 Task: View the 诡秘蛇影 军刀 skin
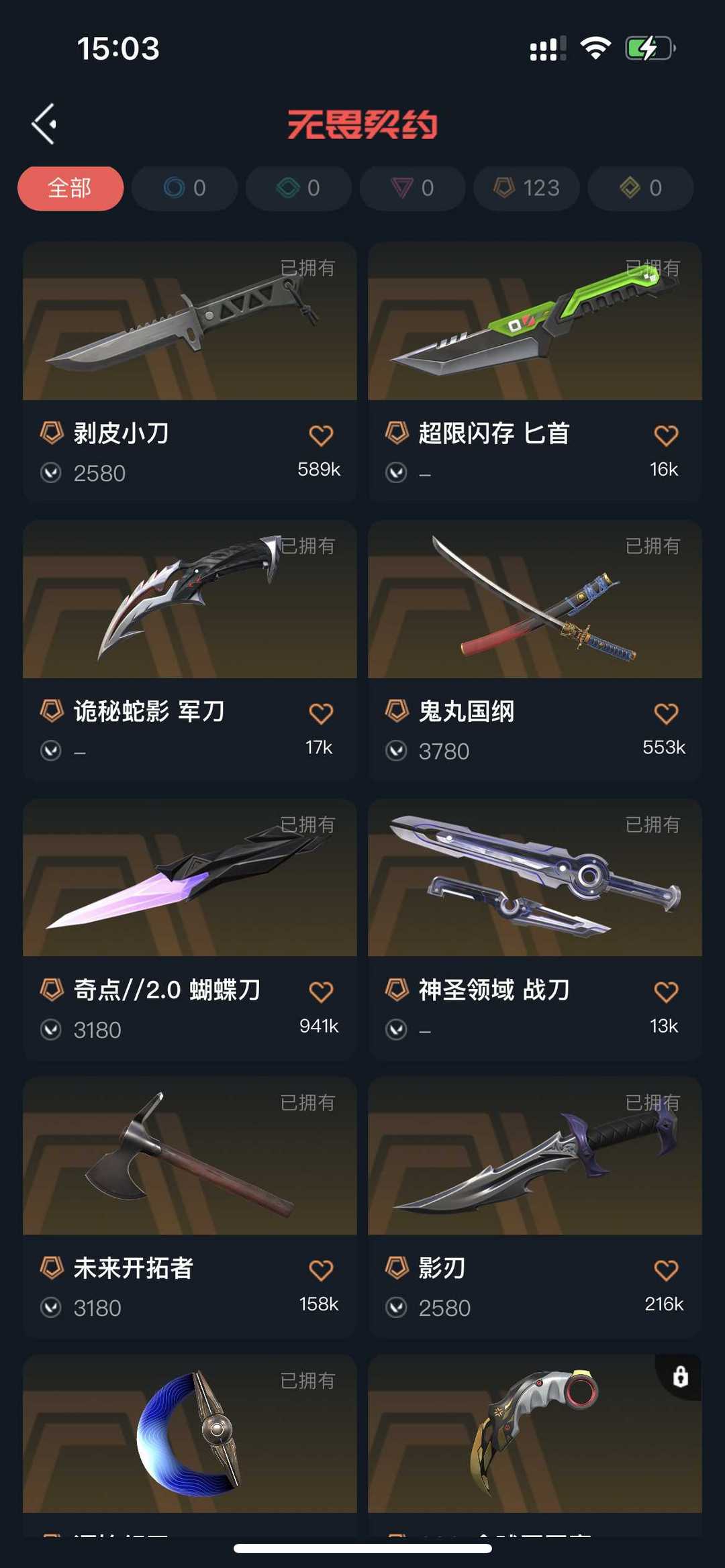[190, 650]
